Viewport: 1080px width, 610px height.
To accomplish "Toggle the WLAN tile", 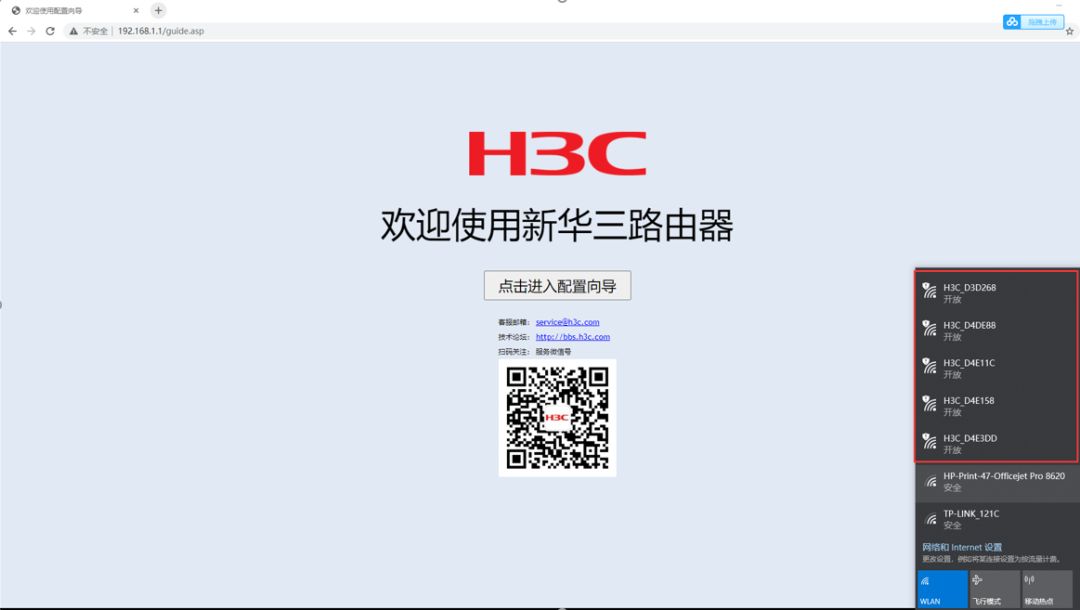I will [941, 589].
